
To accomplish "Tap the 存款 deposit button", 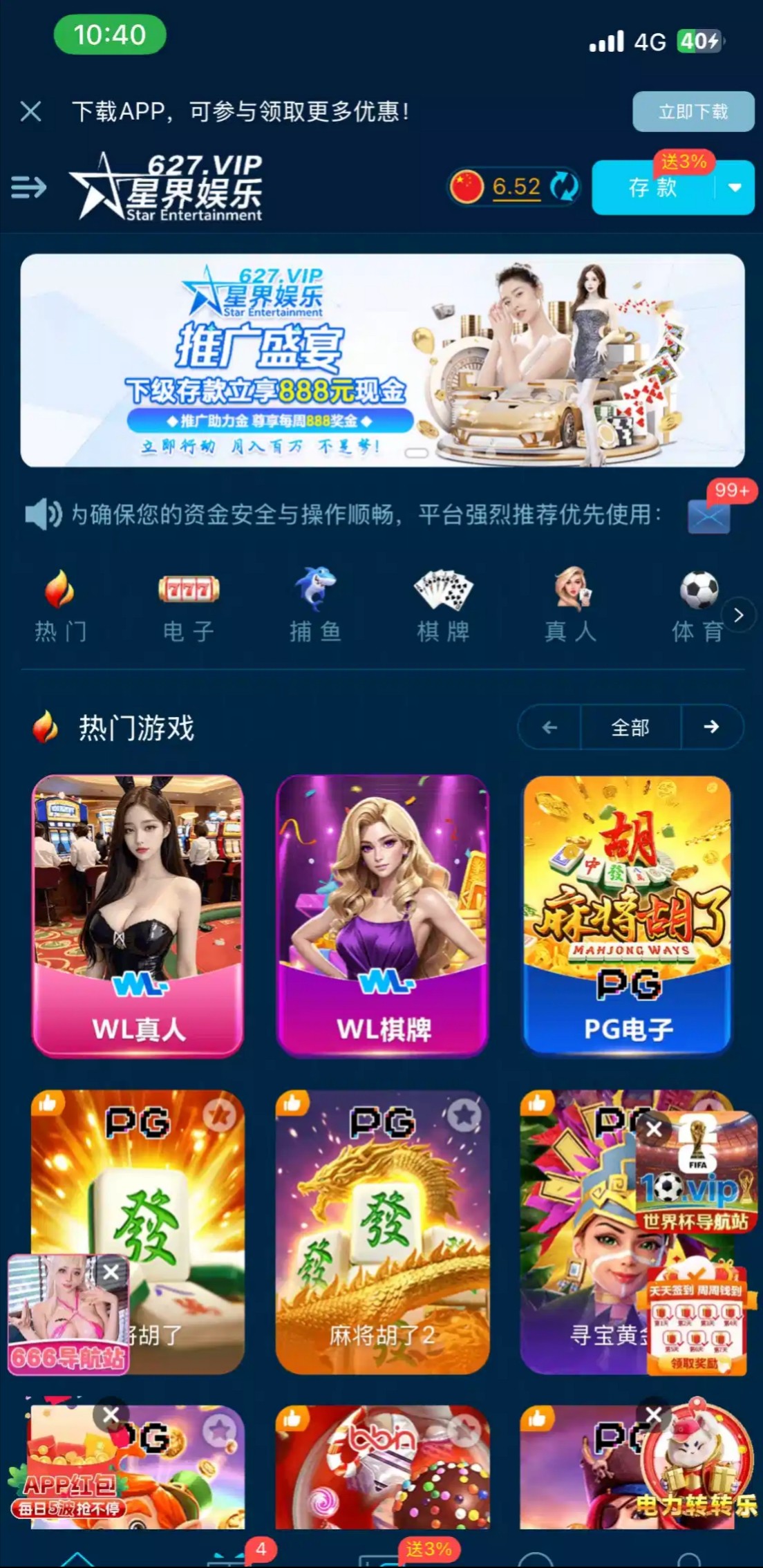I will (x=652, y=187).
